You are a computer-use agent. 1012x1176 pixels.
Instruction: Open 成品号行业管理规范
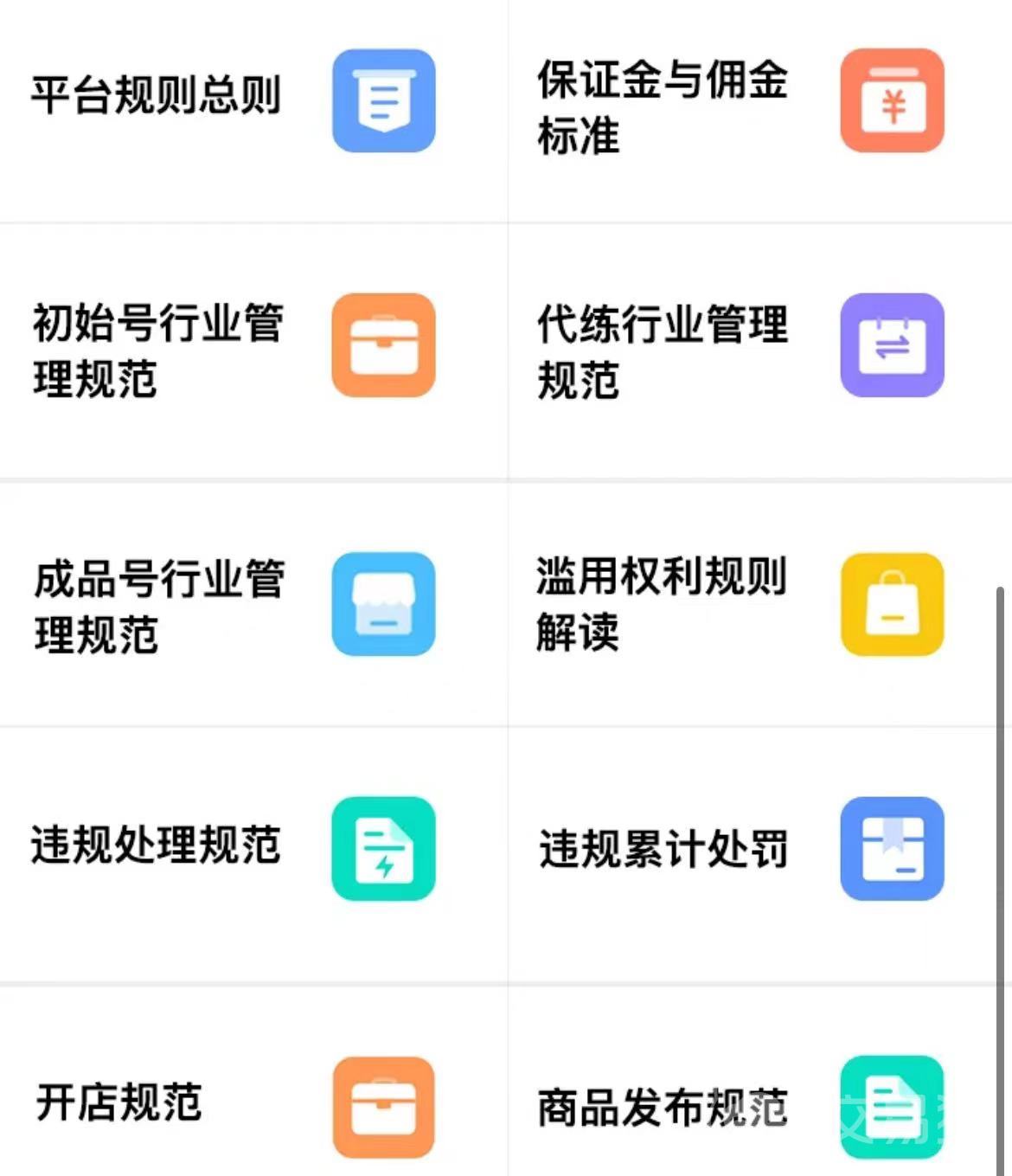(159, 606)
